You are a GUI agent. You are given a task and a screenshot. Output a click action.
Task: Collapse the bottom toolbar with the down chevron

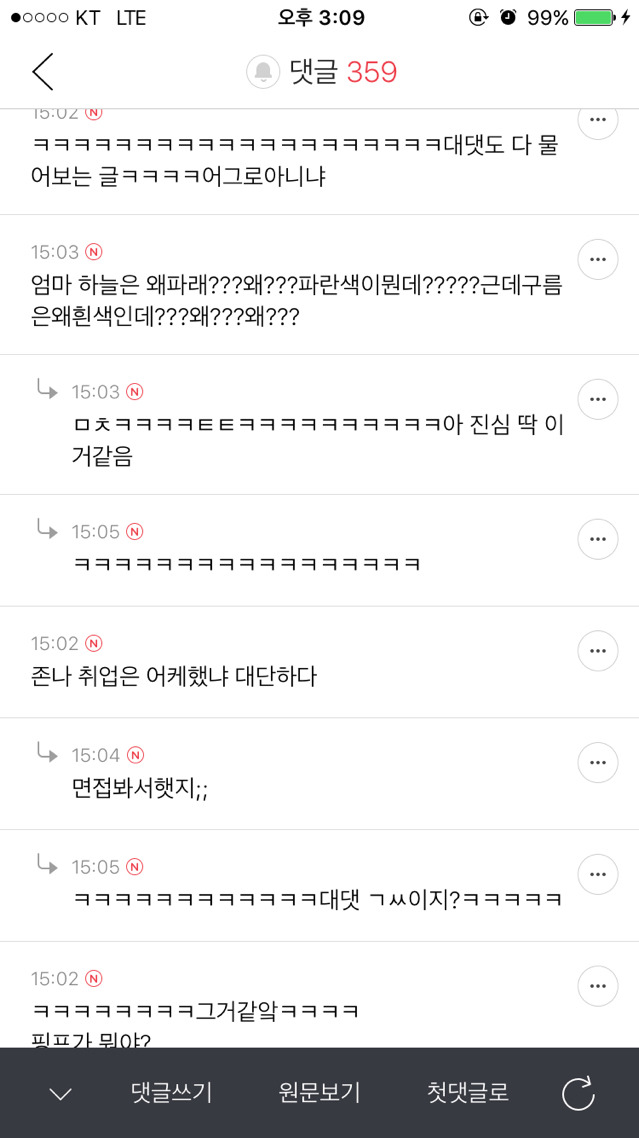[x=61, y=1094]
